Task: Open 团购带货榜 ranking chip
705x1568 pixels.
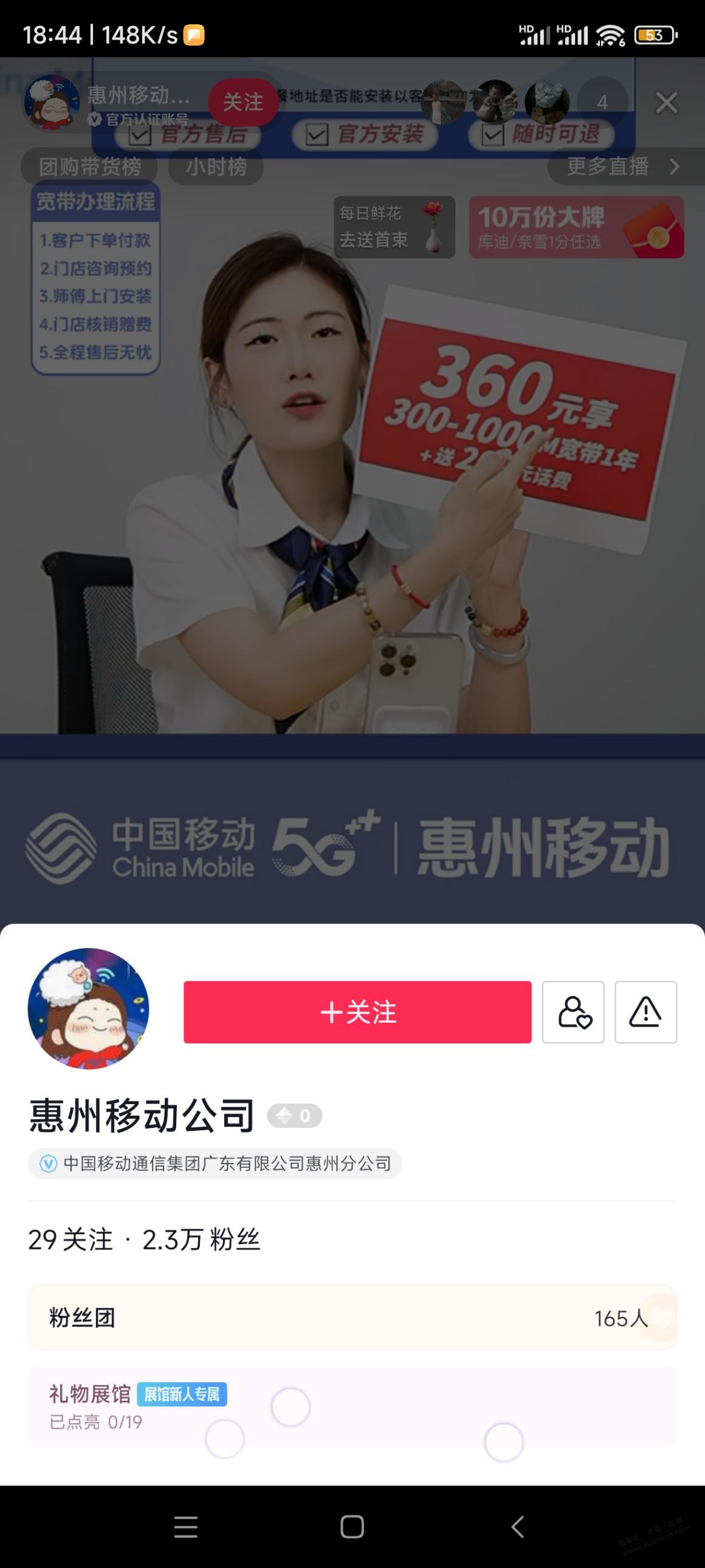Action: click(x=89, y=166)
